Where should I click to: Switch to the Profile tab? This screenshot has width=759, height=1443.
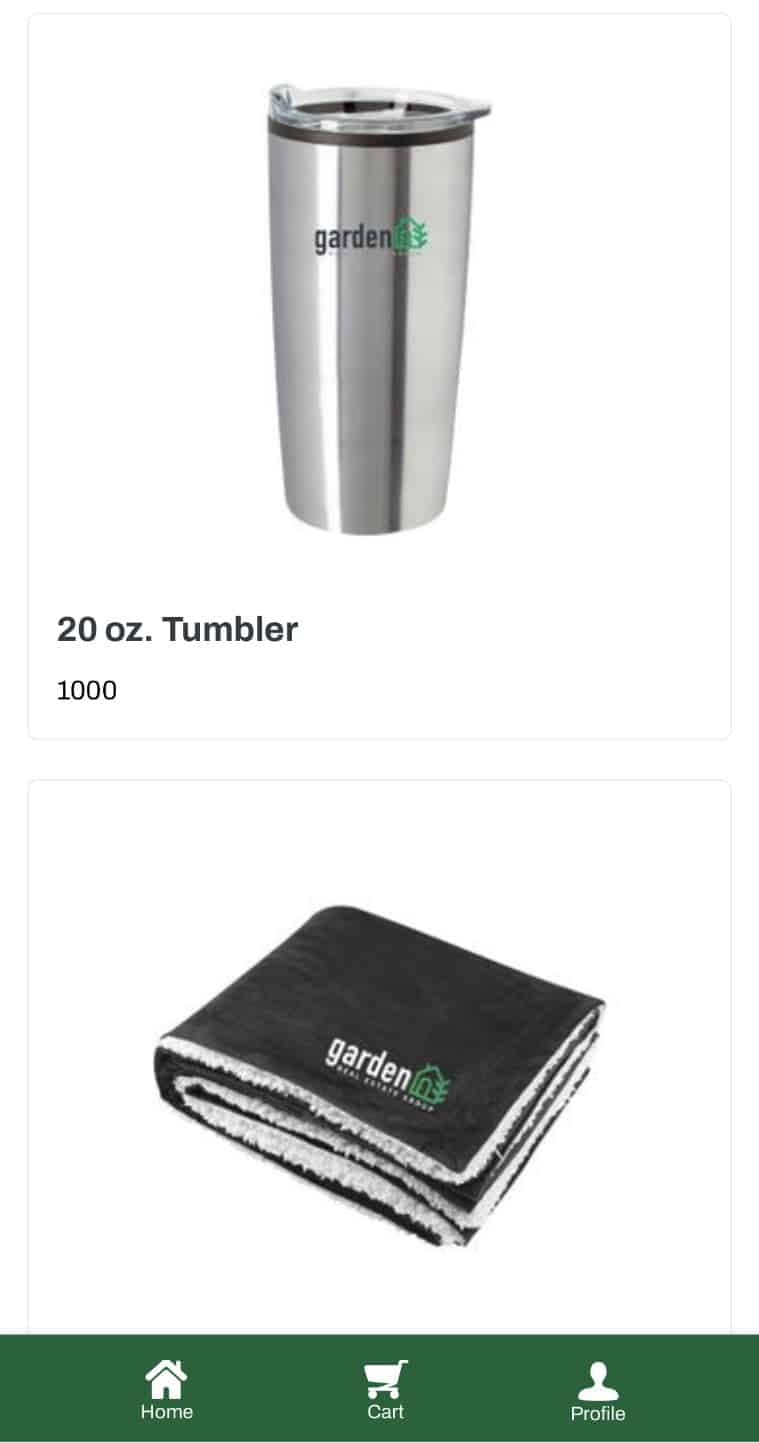(598, 1391)
